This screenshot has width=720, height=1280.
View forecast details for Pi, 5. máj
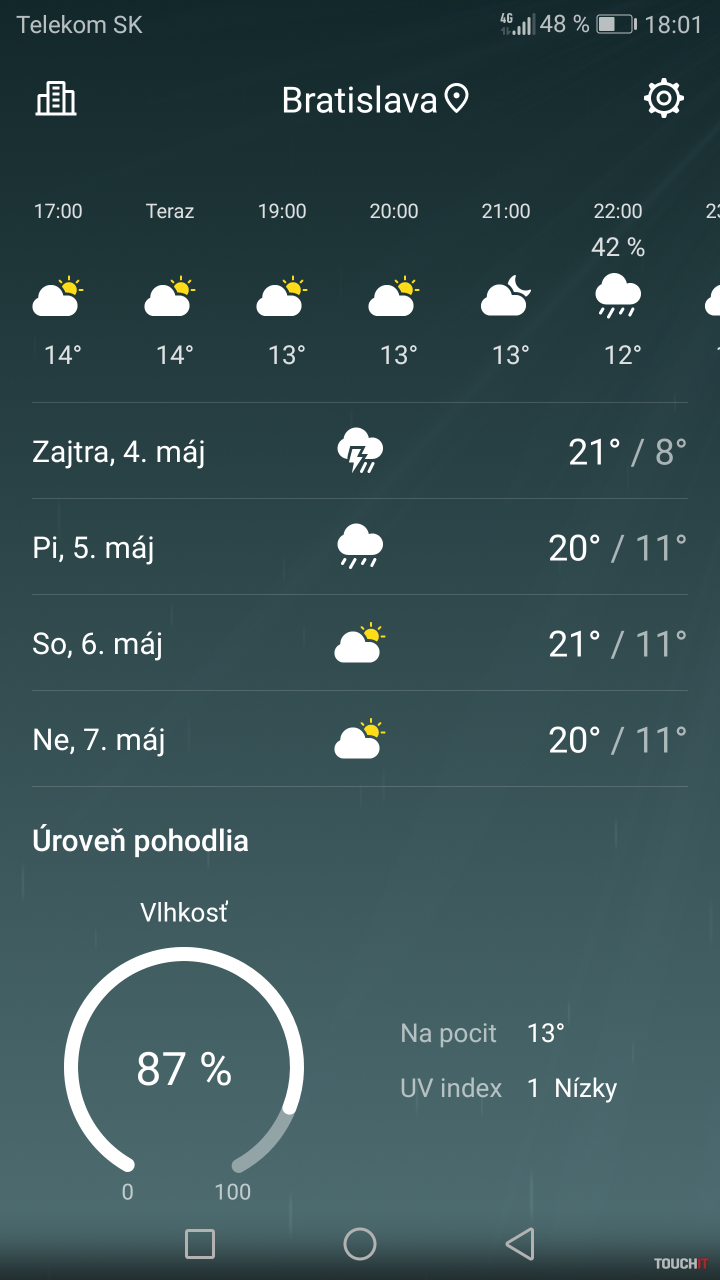(x=360, y=548)
